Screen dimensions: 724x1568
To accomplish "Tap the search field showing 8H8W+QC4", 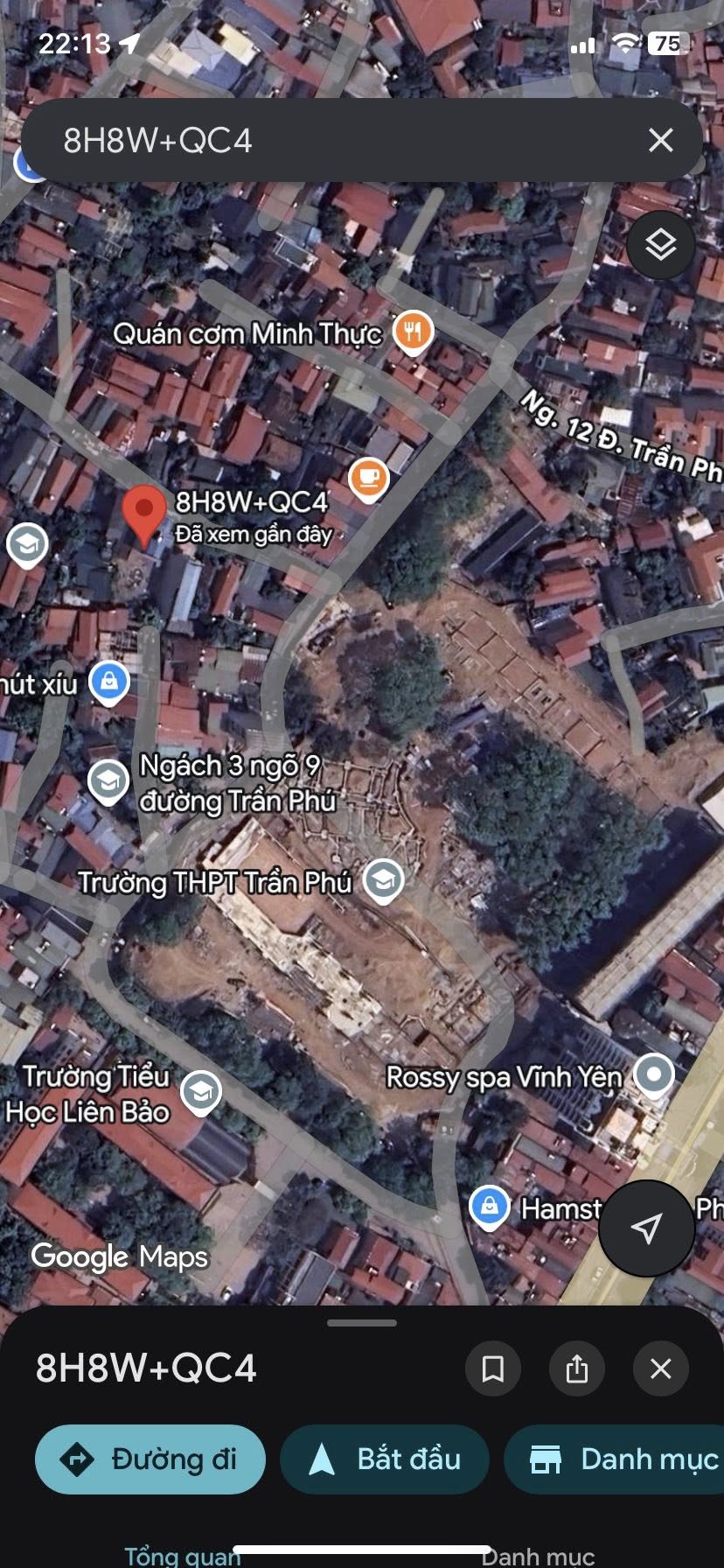I will pos(332,140).
